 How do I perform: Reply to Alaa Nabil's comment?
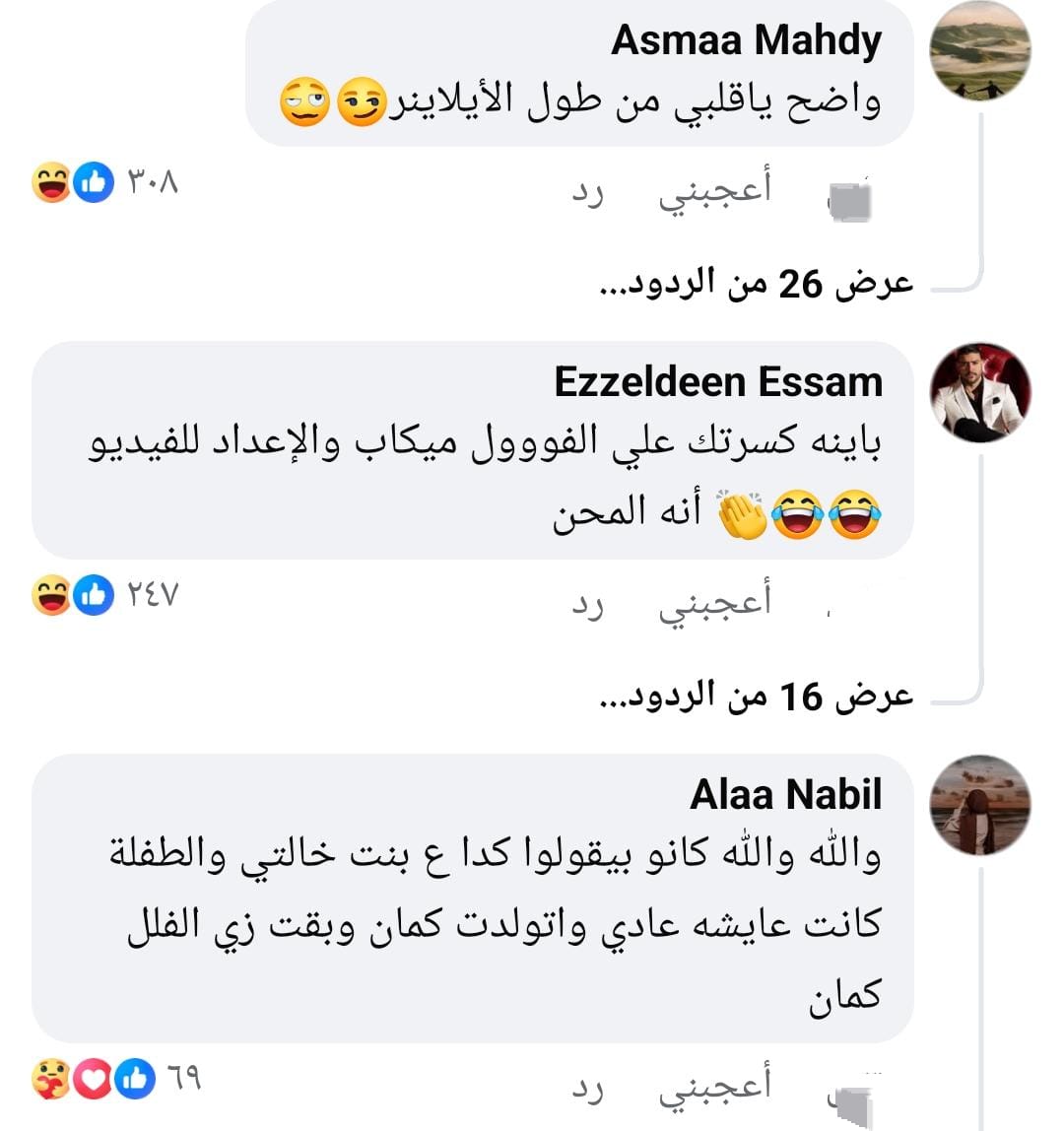pyautogui.click(x=587, y=1089)
